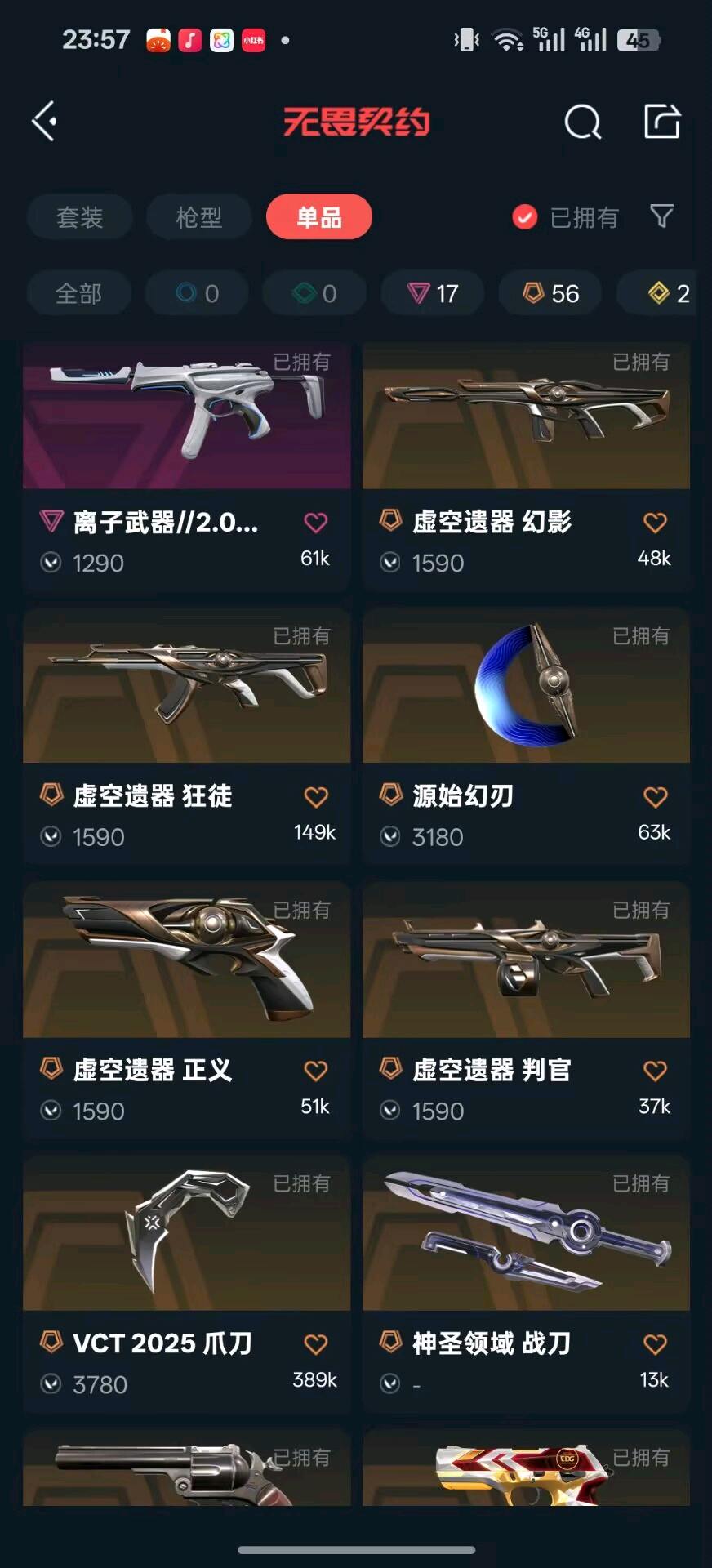Screen dimensions: 712x1568
Task: Open the search icon in the header
Action: click(582, 123)
